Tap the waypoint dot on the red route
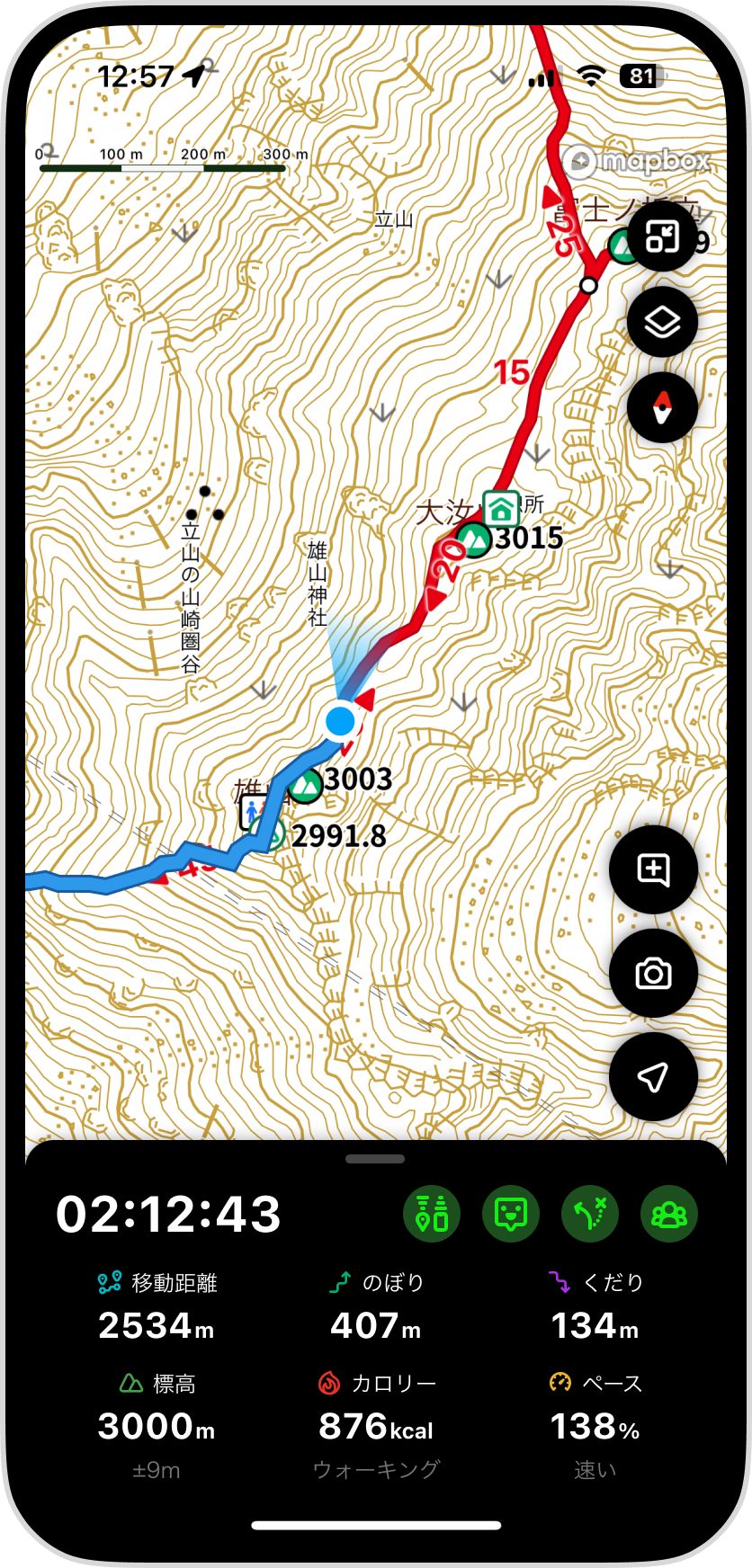 (x=589, y=285)
